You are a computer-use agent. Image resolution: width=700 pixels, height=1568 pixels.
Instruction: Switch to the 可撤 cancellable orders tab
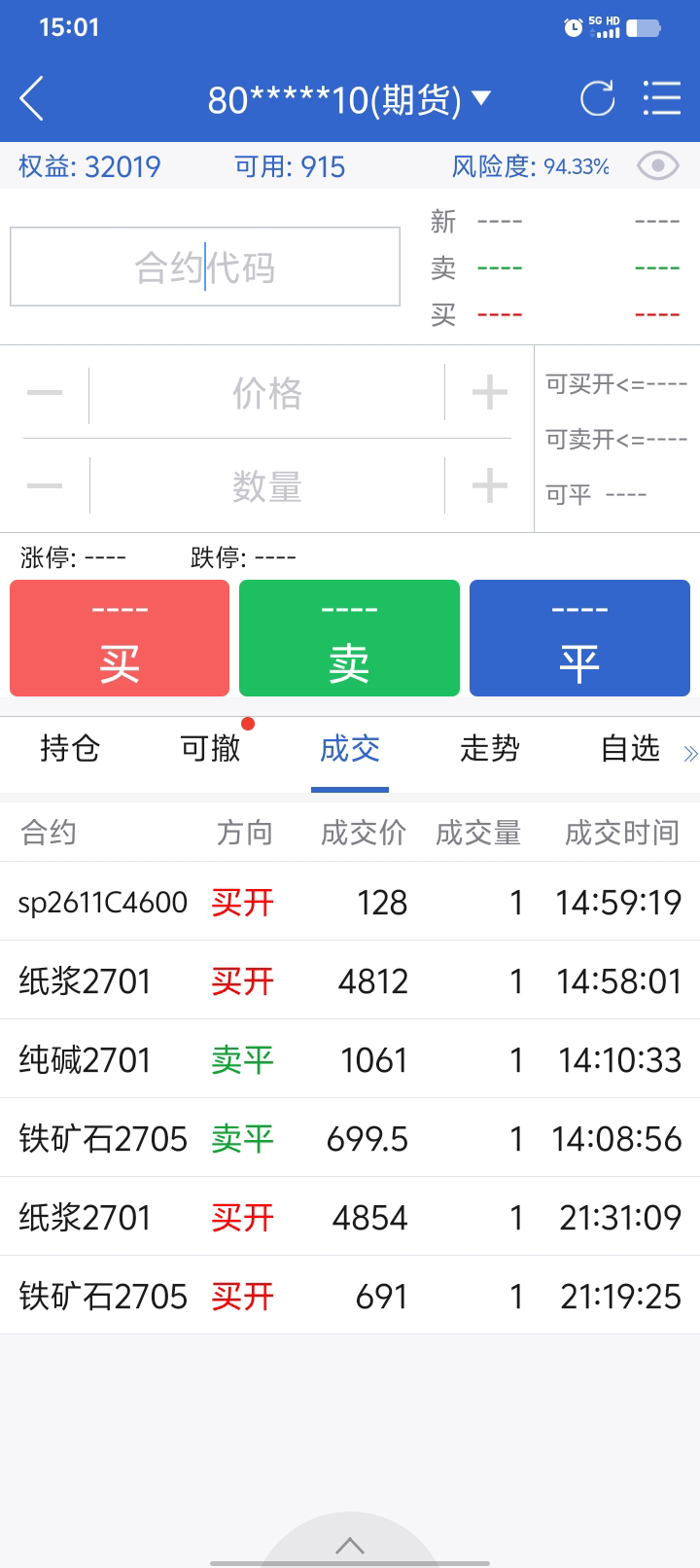point(210,749)
